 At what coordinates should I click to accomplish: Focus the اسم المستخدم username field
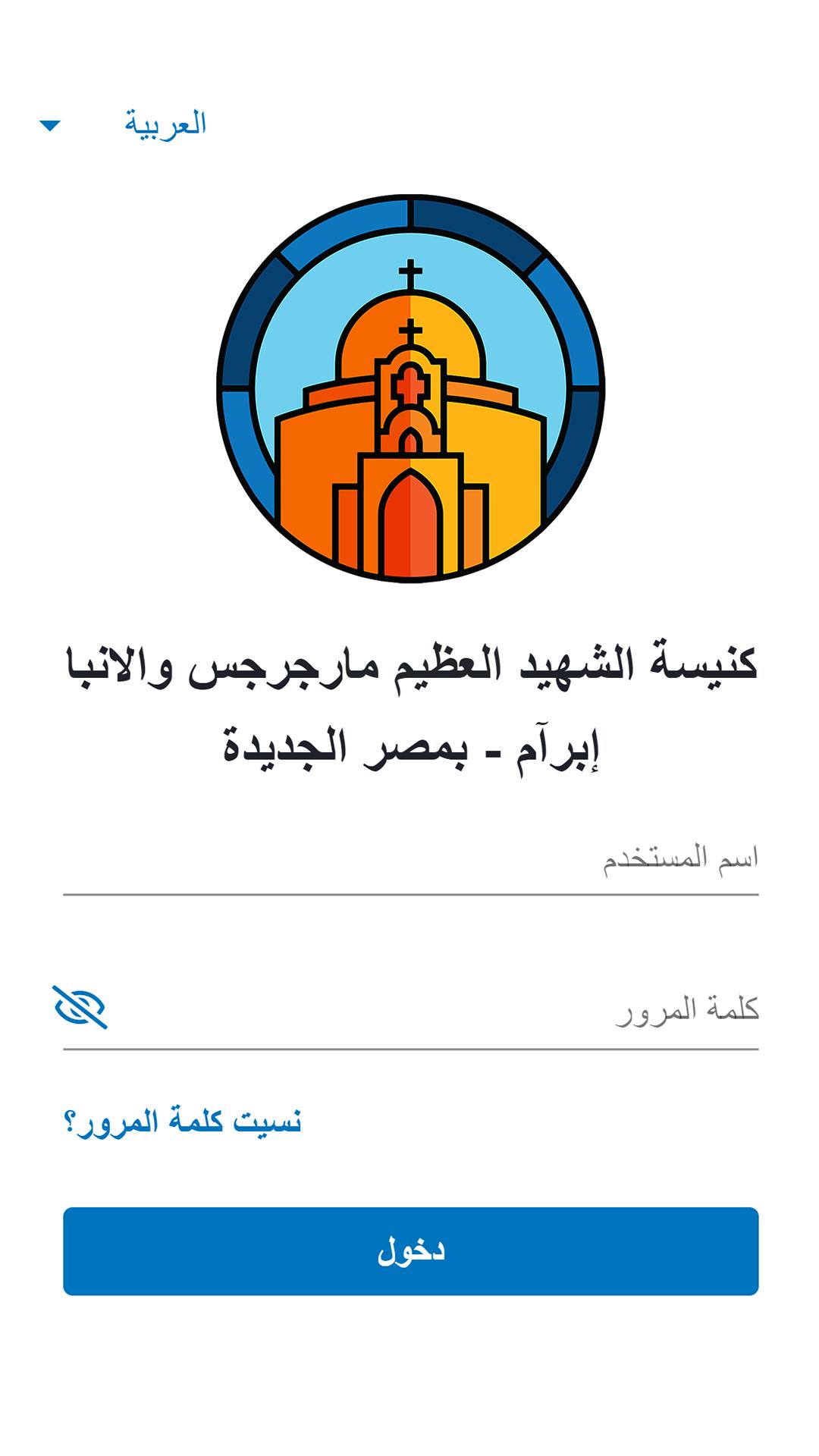click(410, 861)
